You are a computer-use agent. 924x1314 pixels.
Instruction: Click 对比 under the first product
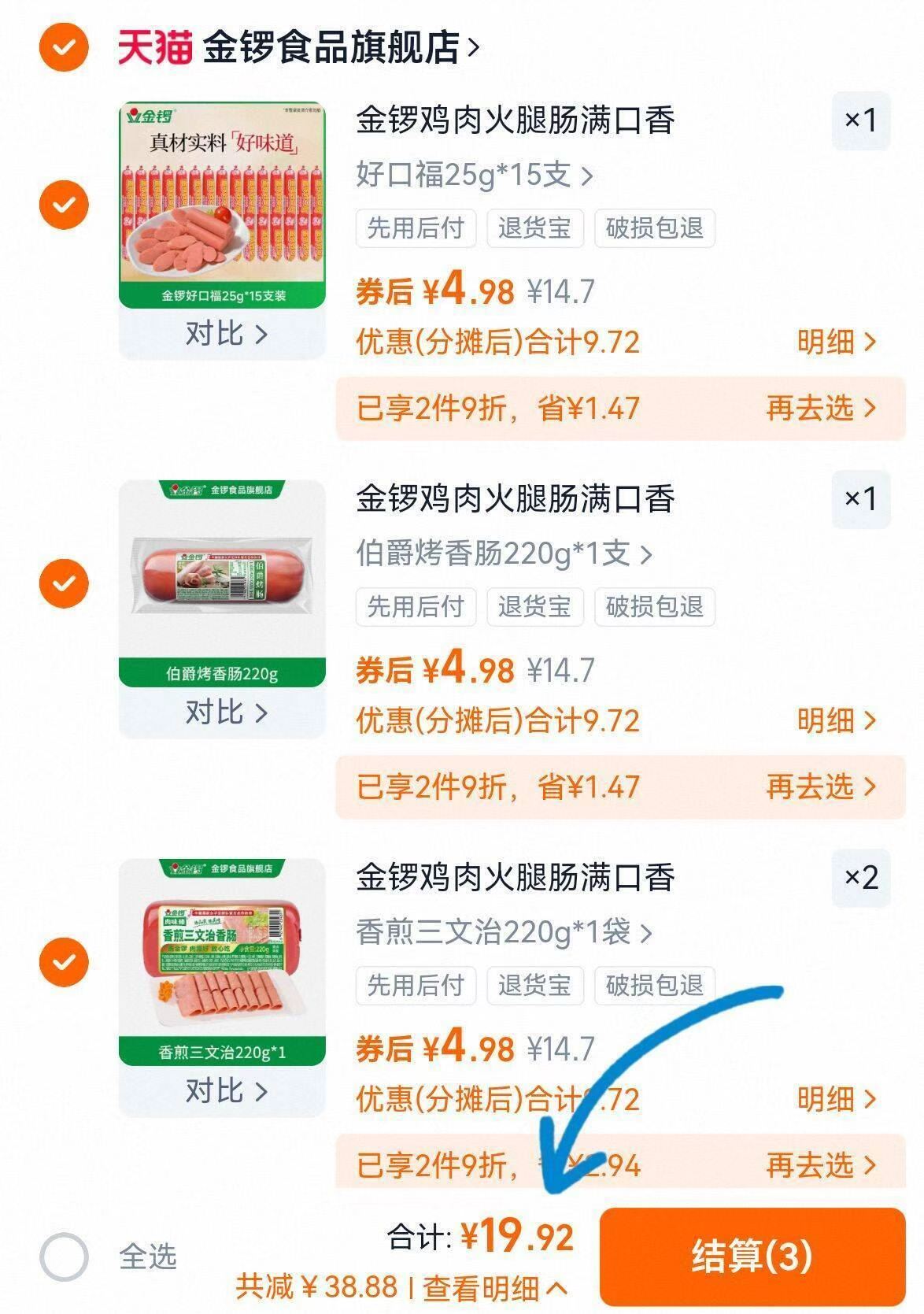(223, 333)
